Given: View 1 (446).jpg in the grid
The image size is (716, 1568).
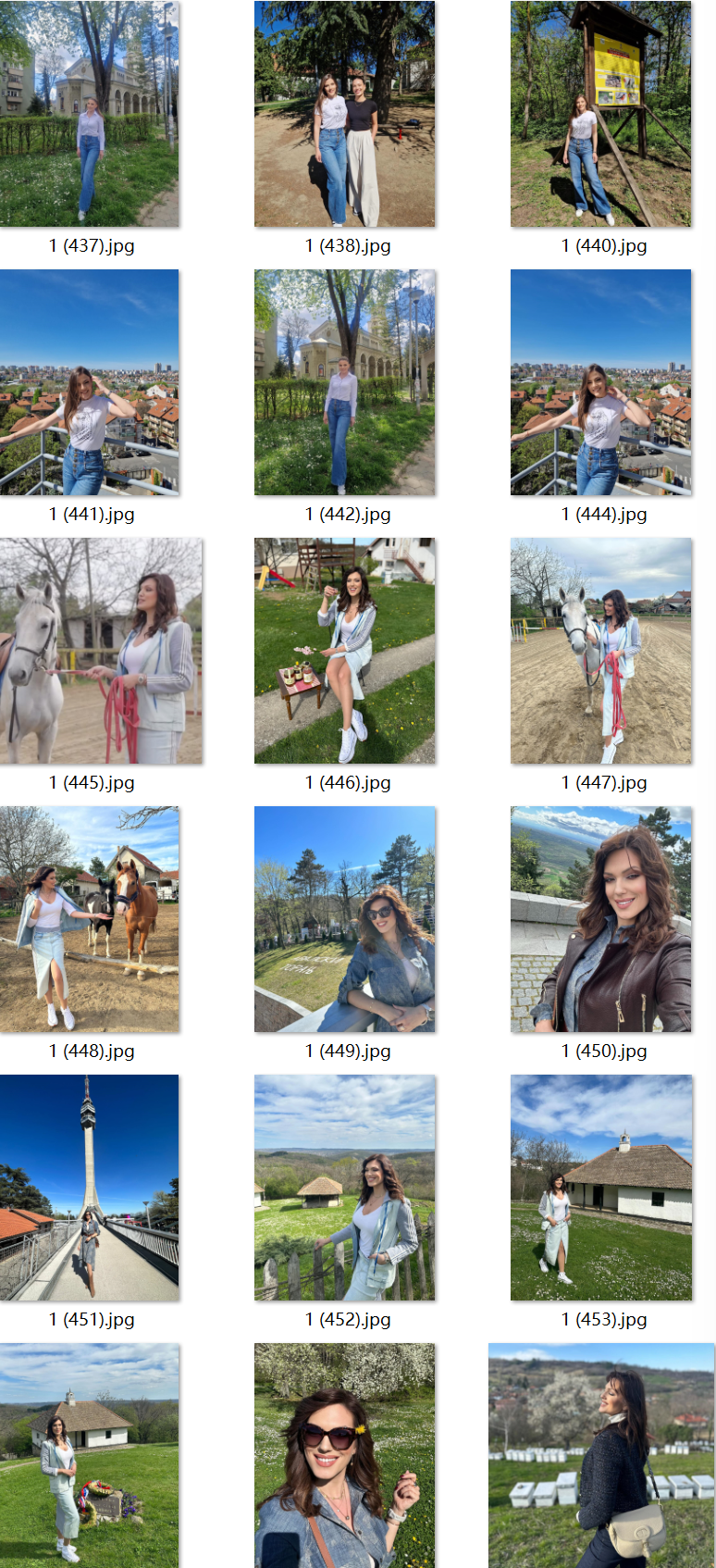Looking at the screenshot, I should point(344,651).
